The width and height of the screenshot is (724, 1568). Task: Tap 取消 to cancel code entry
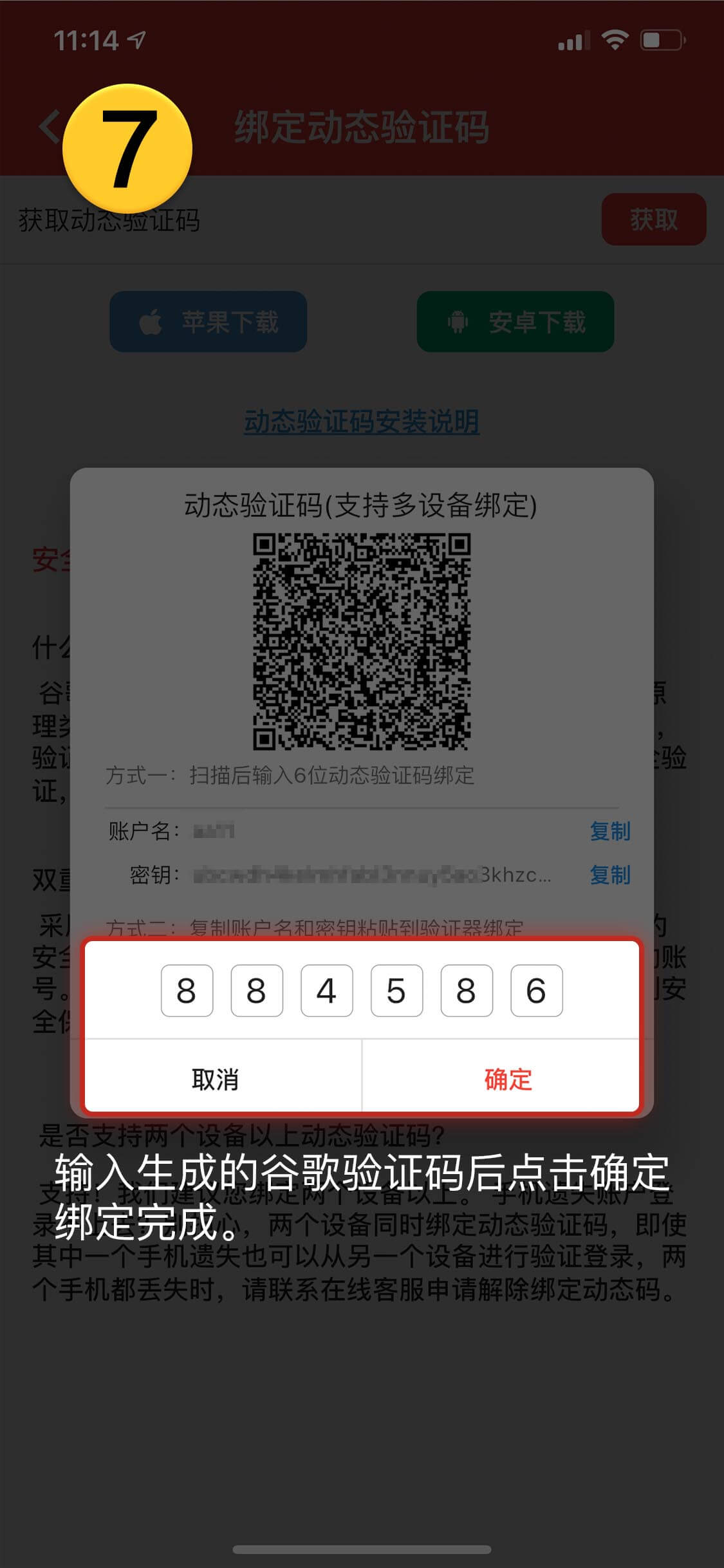[216, 1079]
